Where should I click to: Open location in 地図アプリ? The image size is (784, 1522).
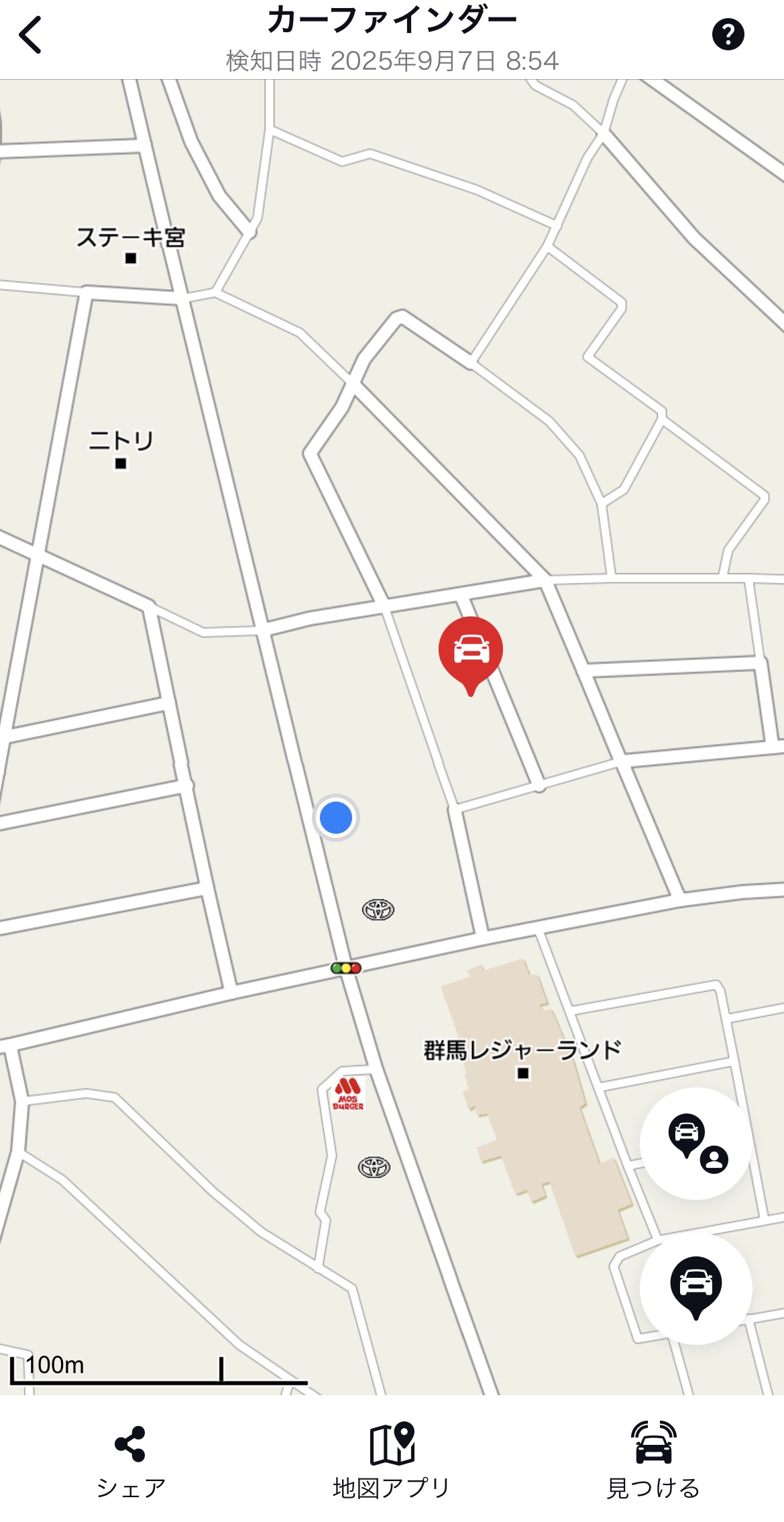pos(392,1461)
